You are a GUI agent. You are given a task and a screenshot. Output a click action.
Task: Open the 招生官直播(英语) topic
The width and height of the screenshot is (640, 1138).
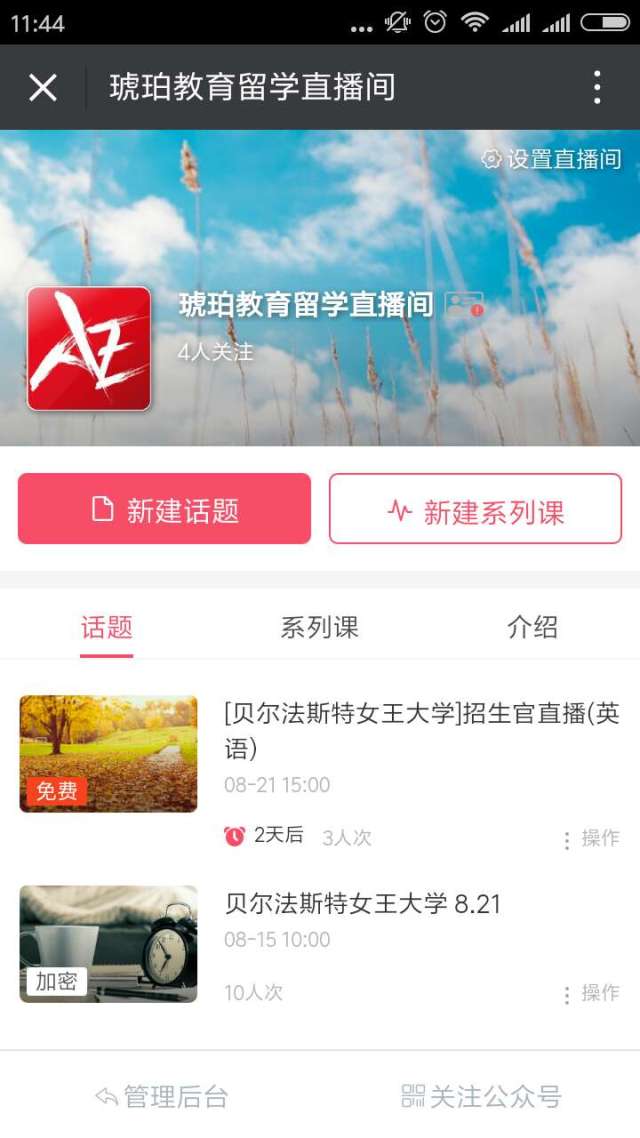point(420,729)
